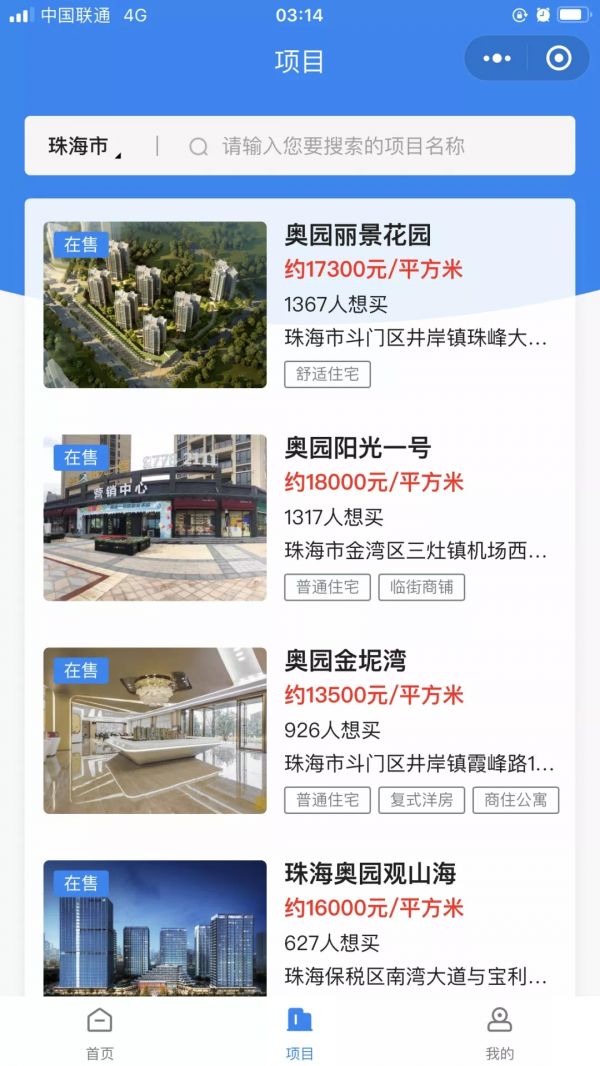Open the 珠海市 city dropdown
Viewport: 600px width, 1066px height.
pos(84,146)
